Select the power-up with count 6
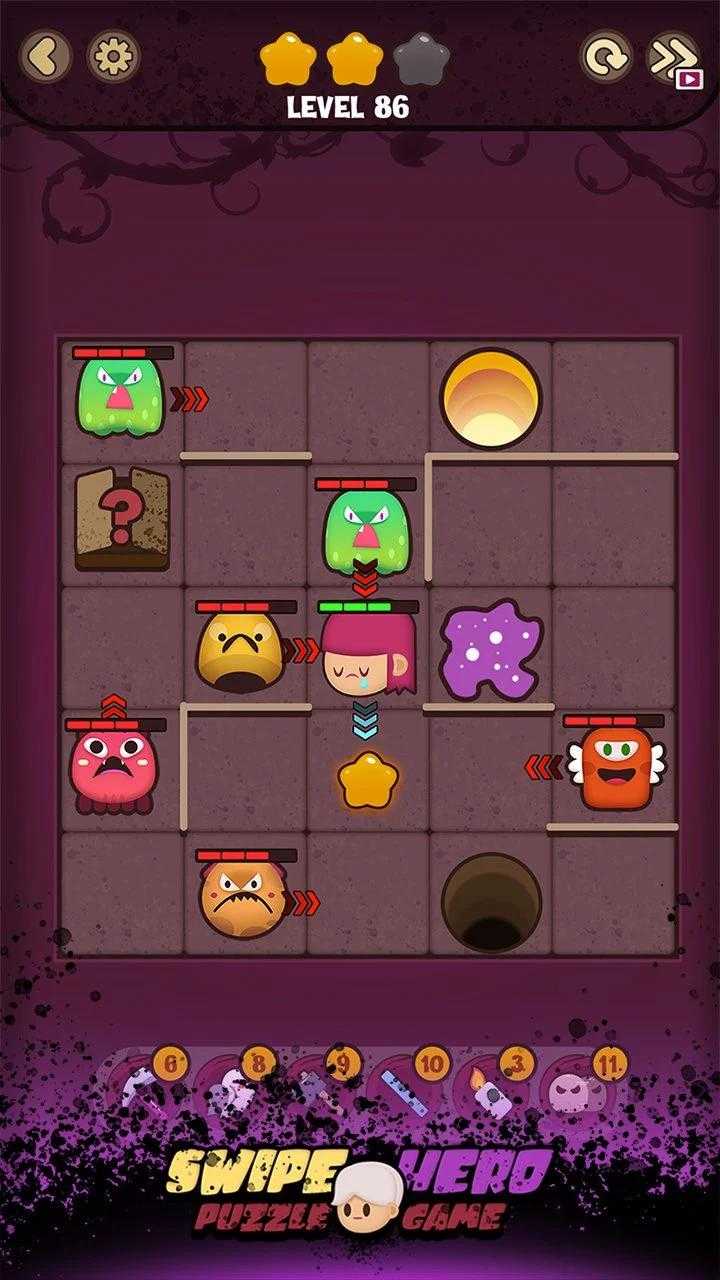Image resolution: width=720 pixels, height=1280 pixels. coord(143,1090)
